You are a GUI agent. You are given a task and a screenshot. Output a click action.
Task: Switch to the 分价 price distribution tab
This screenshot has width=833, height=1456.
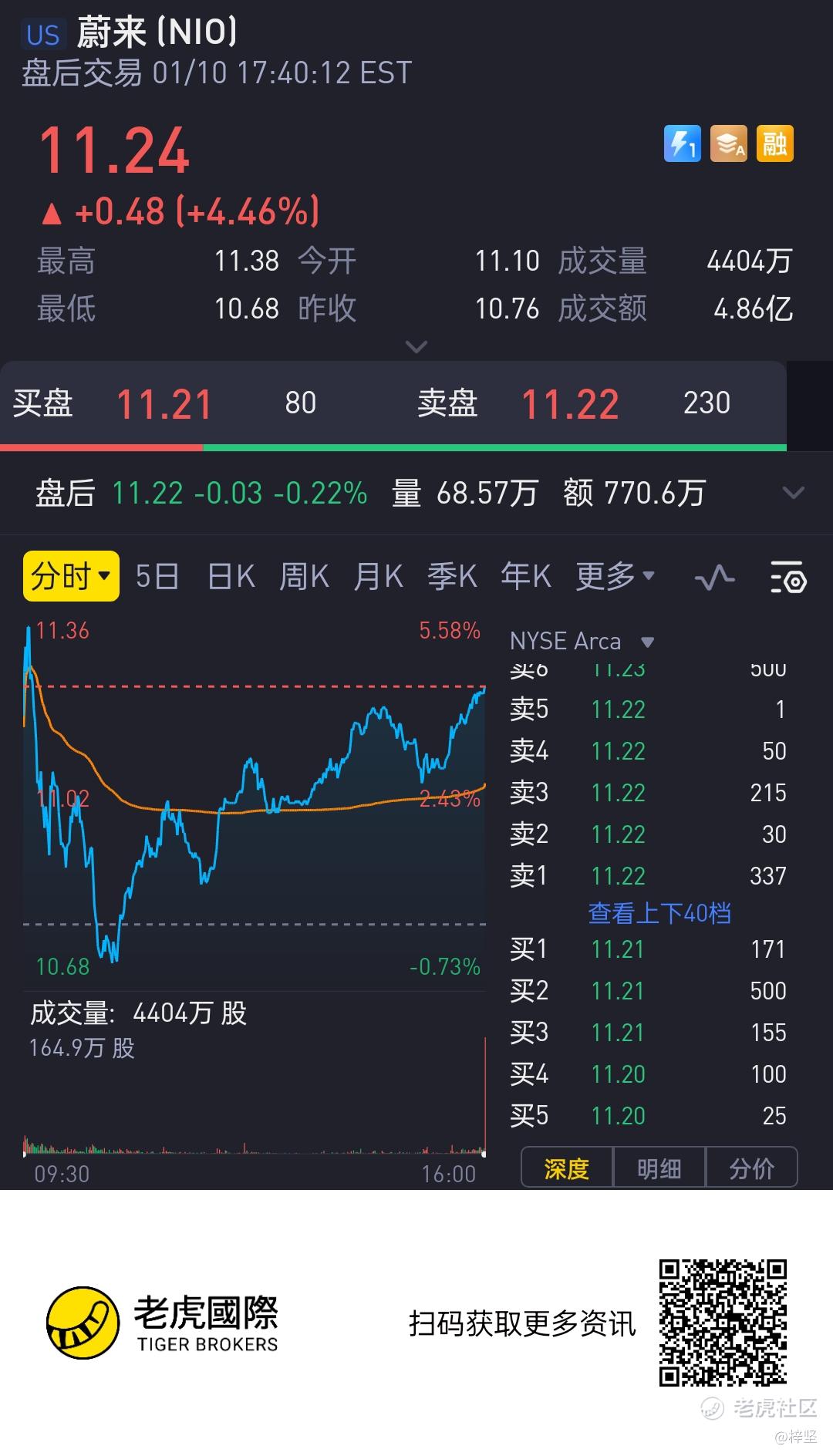pyautogui.click(x=751, y=1168)
